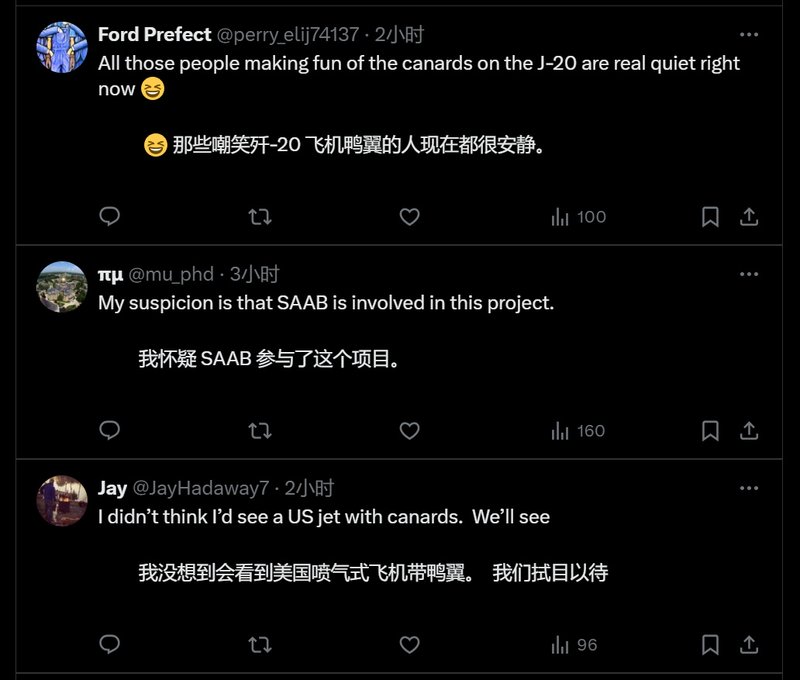Reply to mu_phd's SAAB tweet
Image resolution: width=800 pixels, height=680 pixels.
[110, 430]
